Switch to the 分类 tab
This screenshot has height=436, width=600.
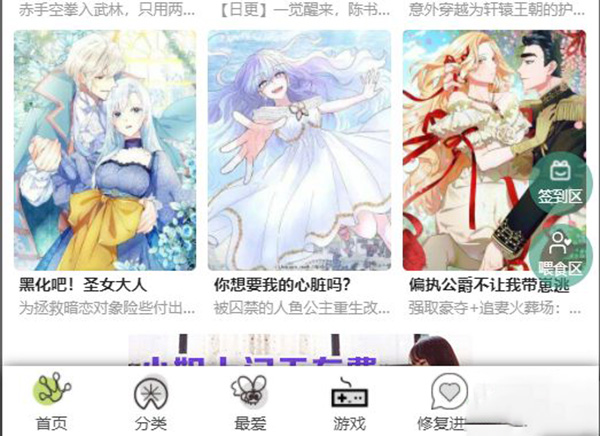click(x=150, y=403)
